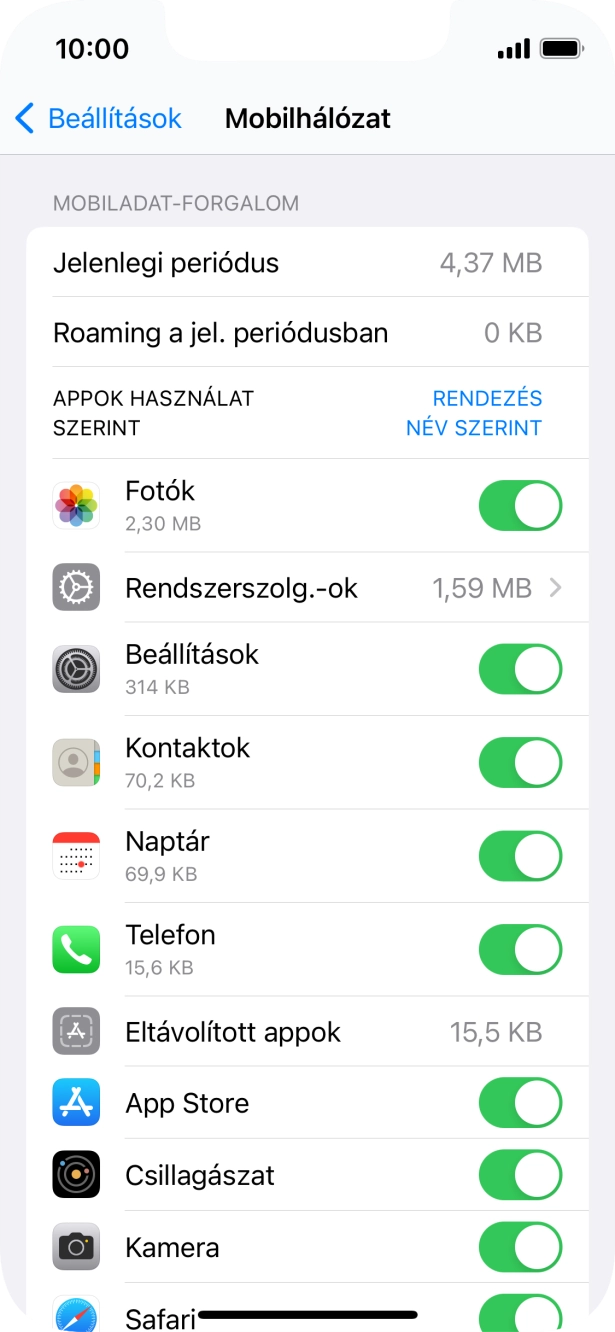This screenshot has height=1332, width=615.
Task: Turn off Csillagászat mobile data
Action: [520, 1175]
